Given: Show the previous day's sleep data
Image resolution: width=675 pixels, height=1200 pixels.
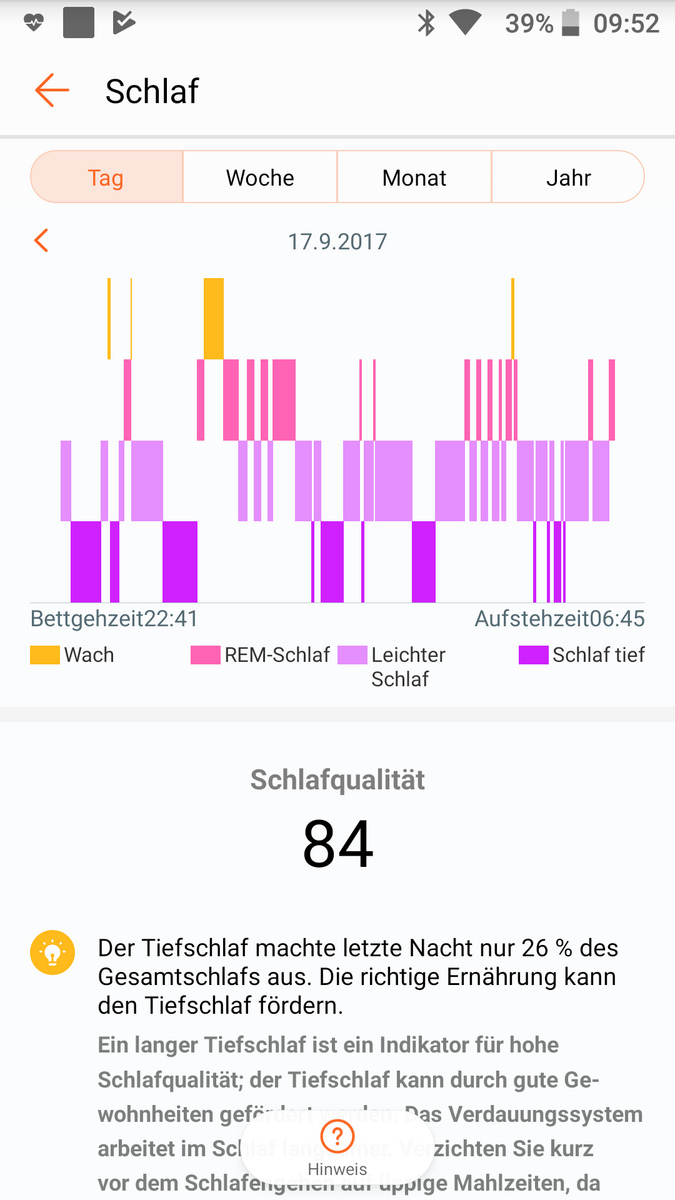Looking at the screenshot, I should pyautogui.click(x=41, y=240).
